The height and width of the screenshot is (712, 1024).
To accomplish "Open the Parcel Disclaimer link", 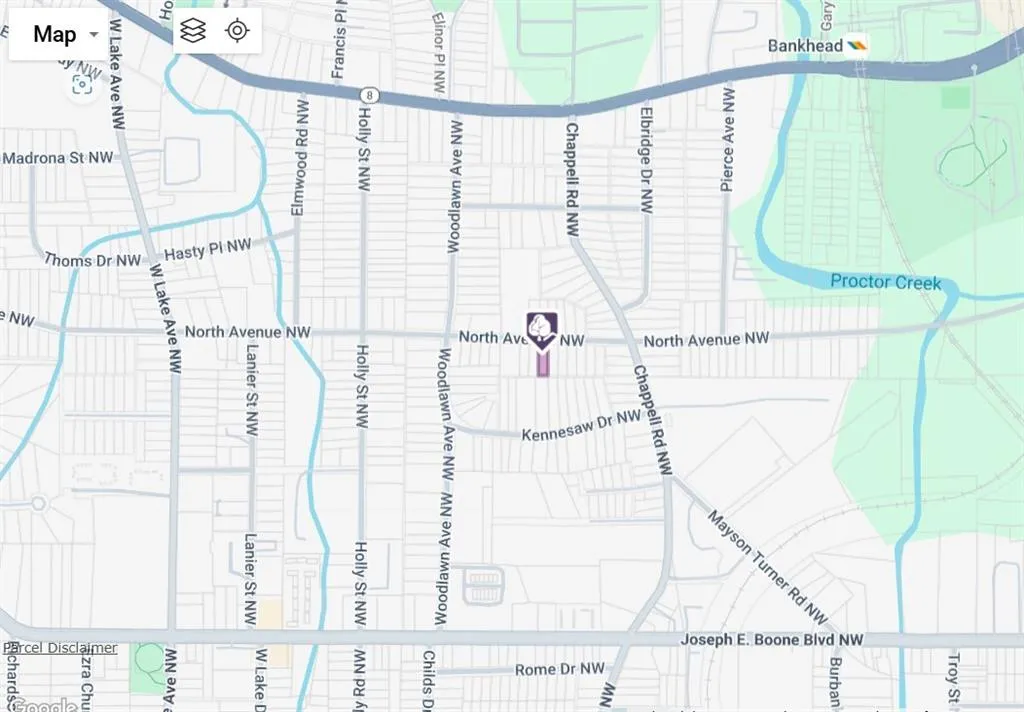I will [60, 648].
